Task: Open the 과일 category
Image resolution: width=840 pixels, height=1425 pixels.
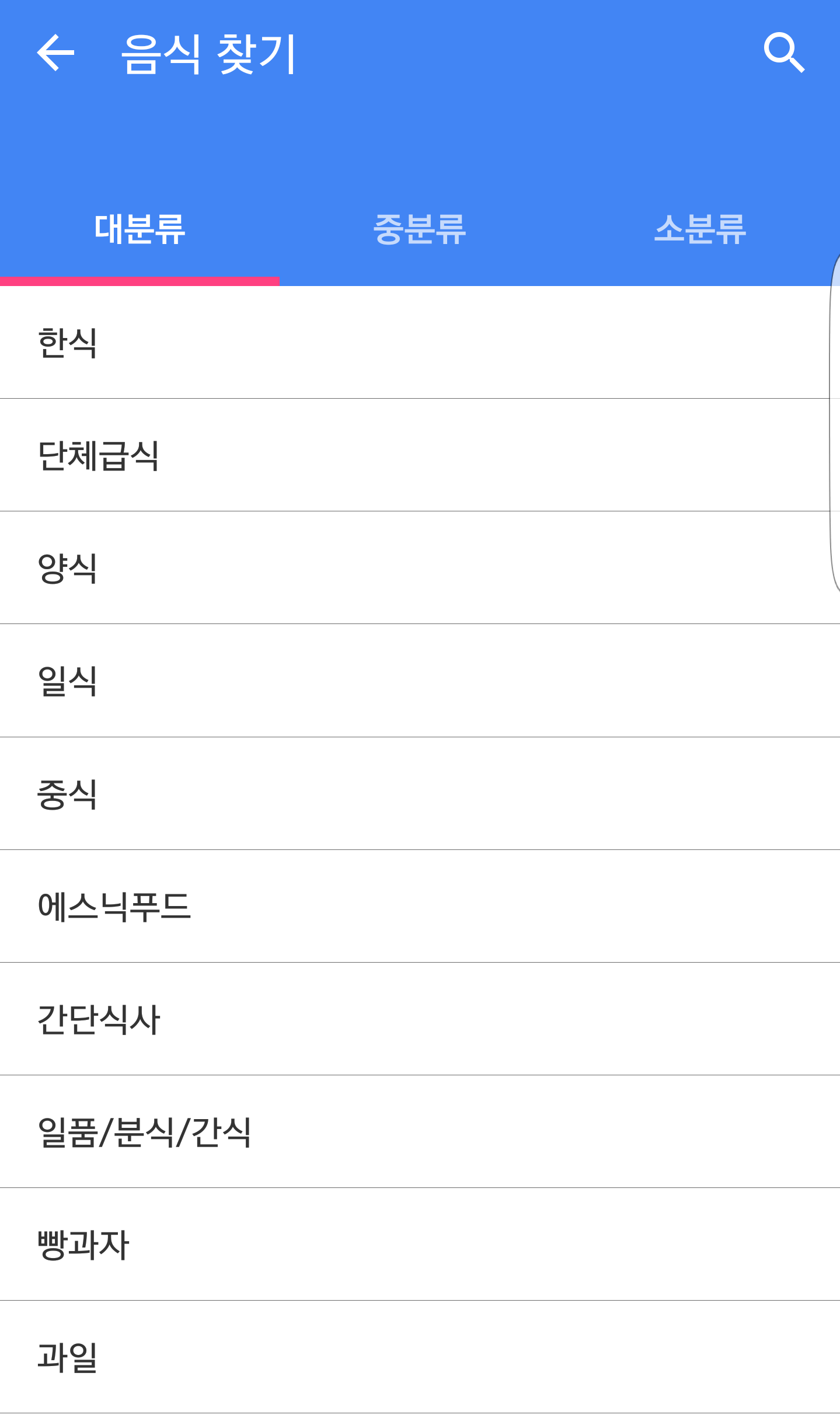Action: click(420, 1357)
